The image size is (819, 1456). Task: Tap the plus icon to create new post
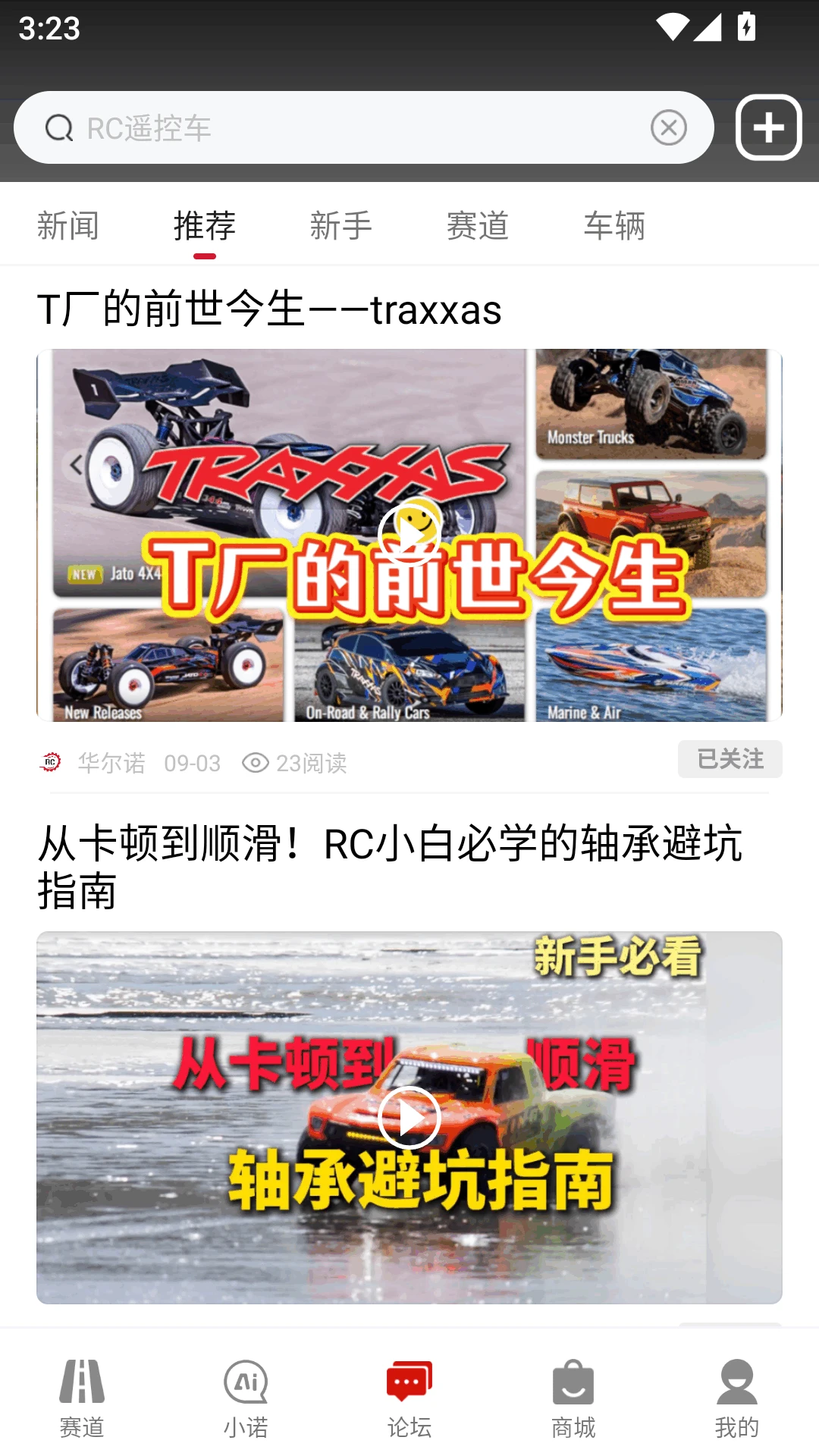pyautogui.click(x=768, y=127)
